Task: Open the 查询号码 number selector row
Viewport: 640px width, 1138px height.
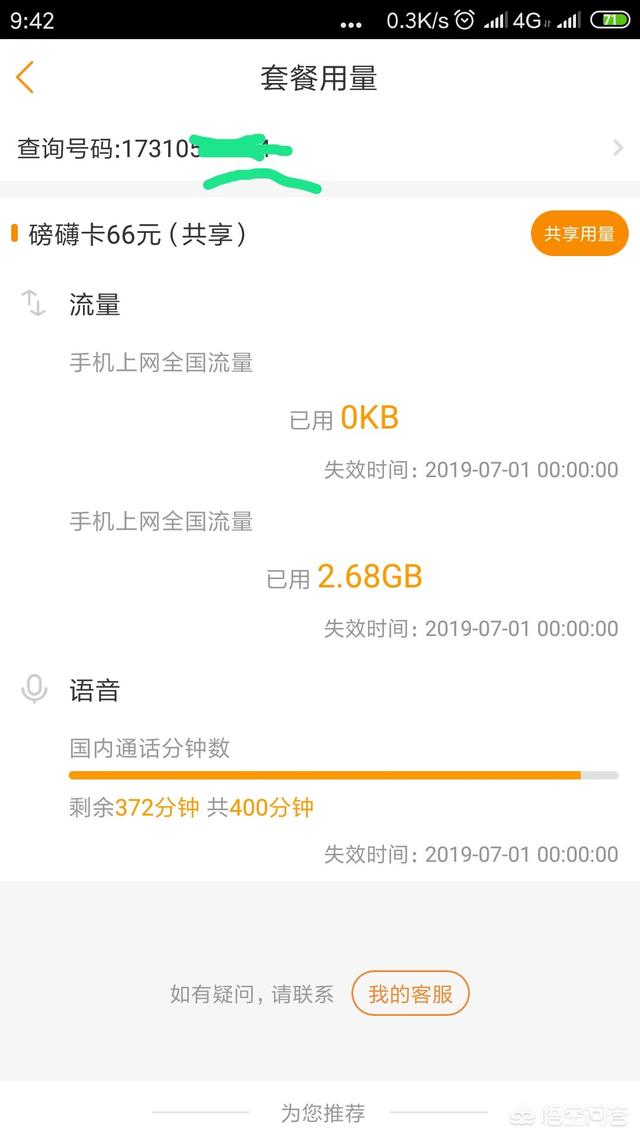Action: (320, 148)
